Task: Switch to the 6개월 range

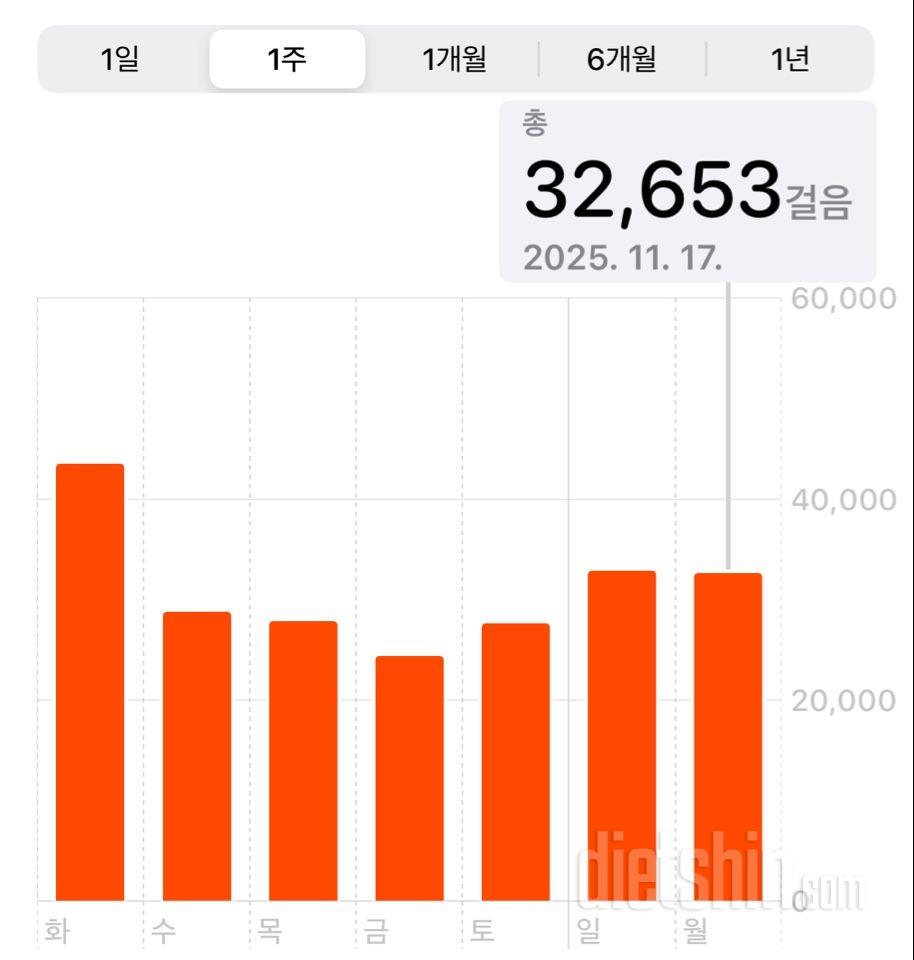Action: click(x=622, y=60)
